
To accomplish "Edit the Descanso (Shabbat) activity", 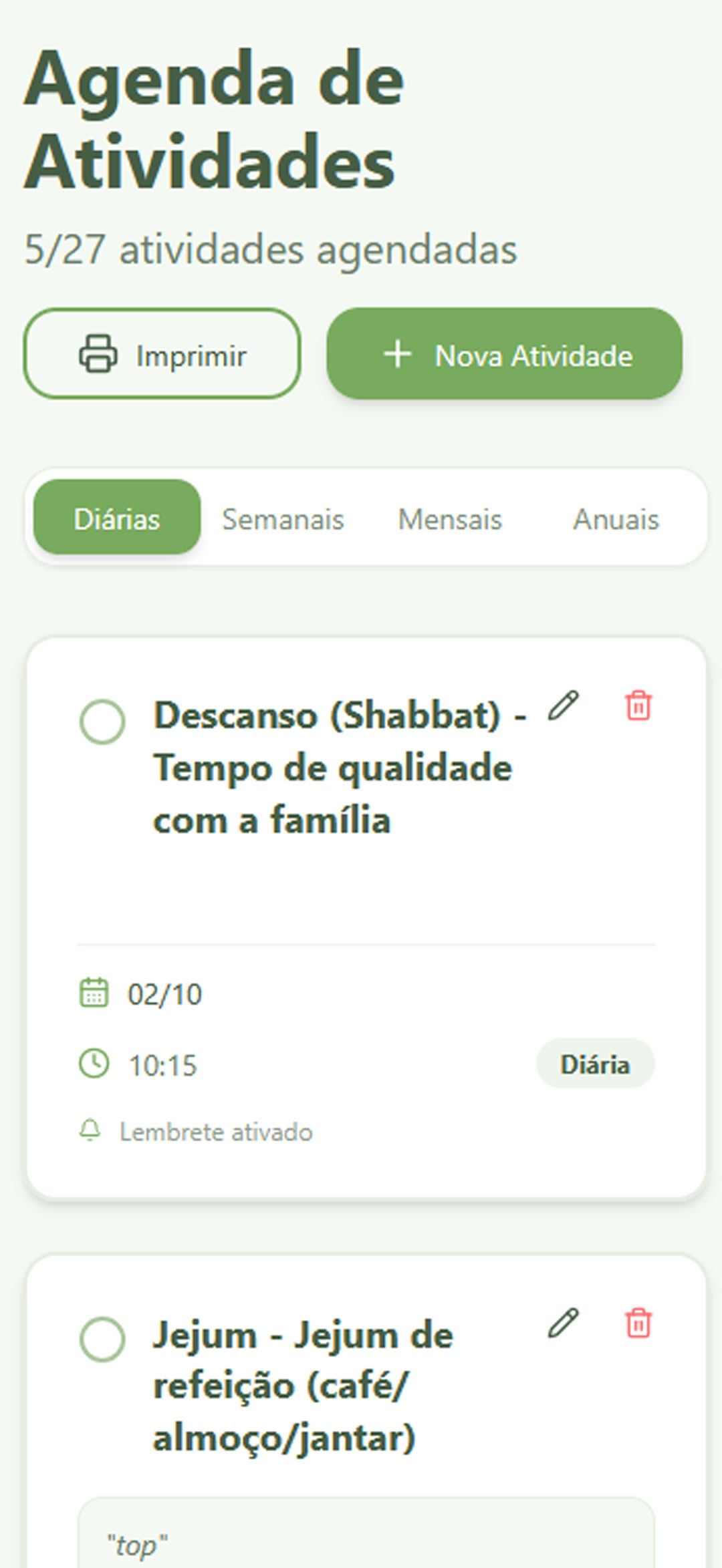I will pyautogui.click(x=563, y=706).
